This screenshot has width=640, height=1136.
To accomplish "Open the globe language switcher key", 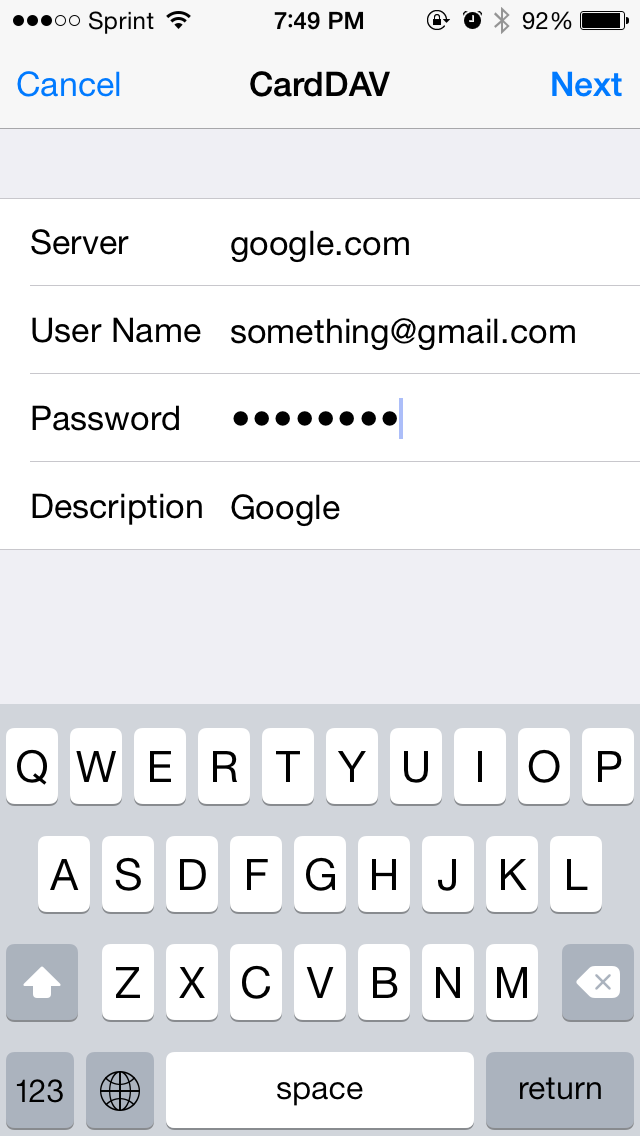I will 120,1089.
